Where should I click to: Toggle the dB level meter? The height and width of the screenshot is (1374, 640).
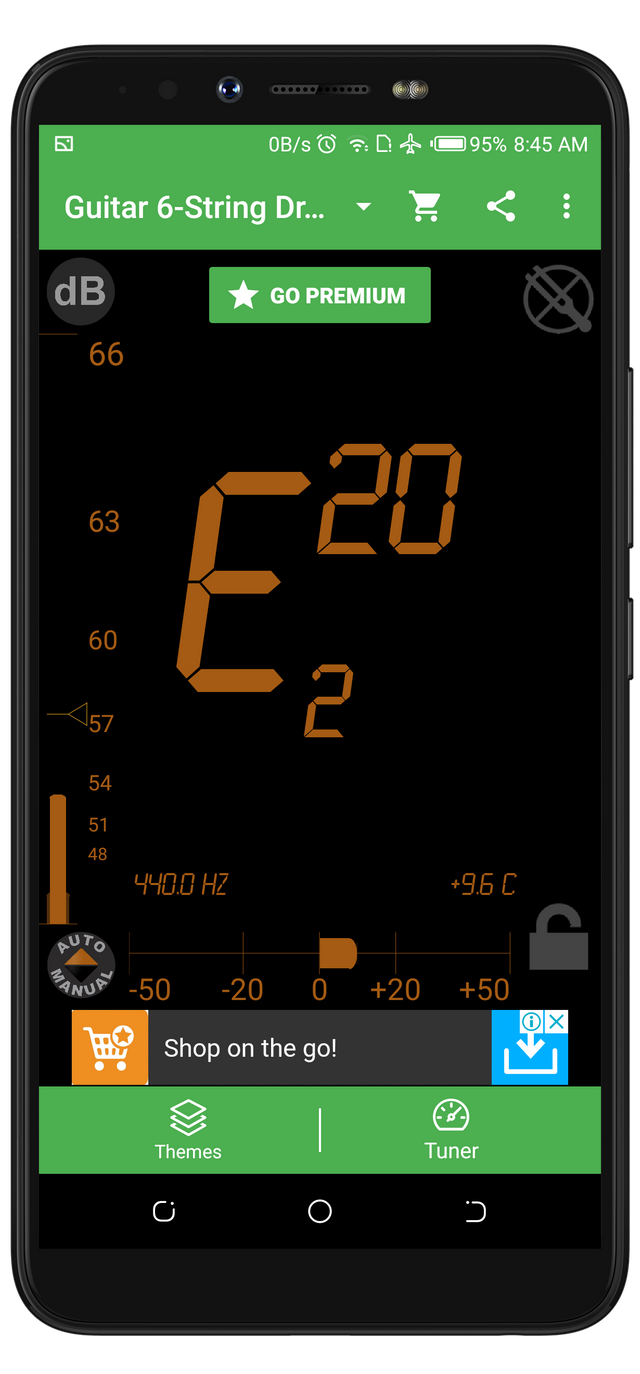coord(81,292)
